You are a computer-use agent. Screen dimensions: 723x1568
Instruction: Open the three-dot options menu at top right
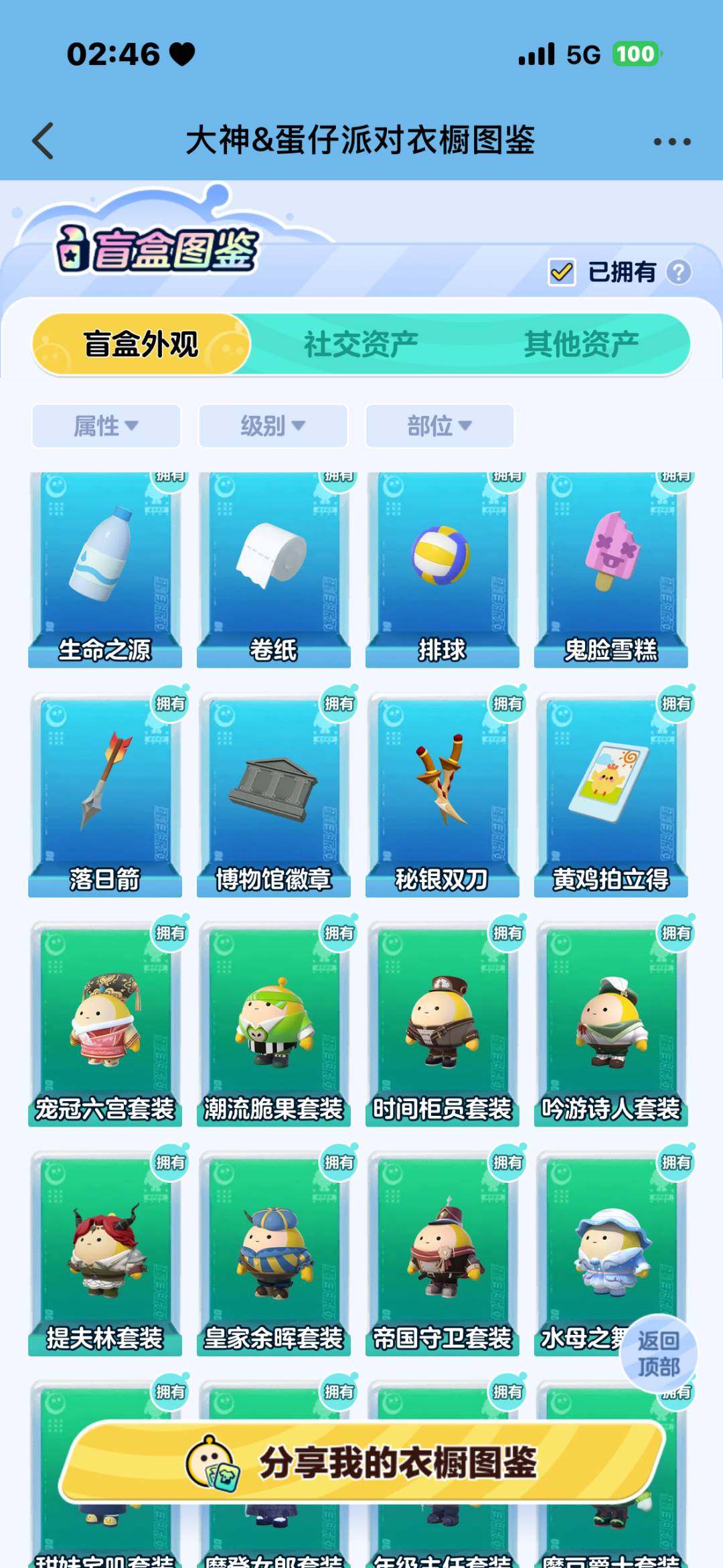pyautogui.click(x=675, y=141)
